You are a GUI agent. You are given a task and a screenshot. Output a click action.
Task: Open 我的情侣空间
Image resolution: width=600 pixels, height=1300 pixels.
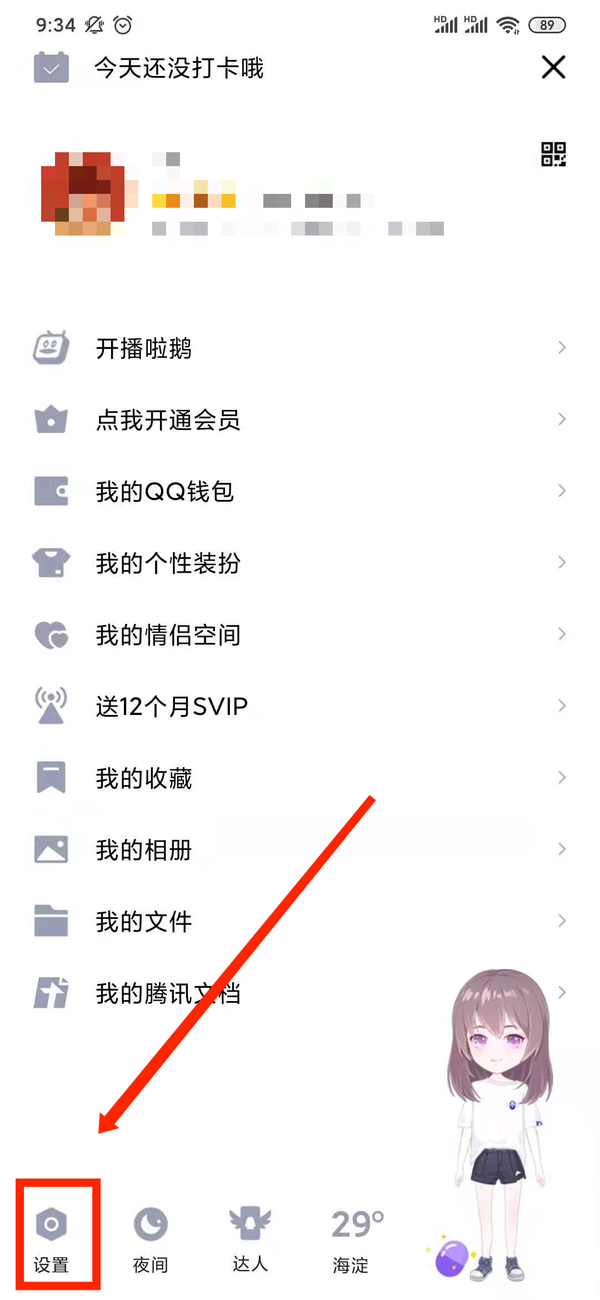pos(167,635)
